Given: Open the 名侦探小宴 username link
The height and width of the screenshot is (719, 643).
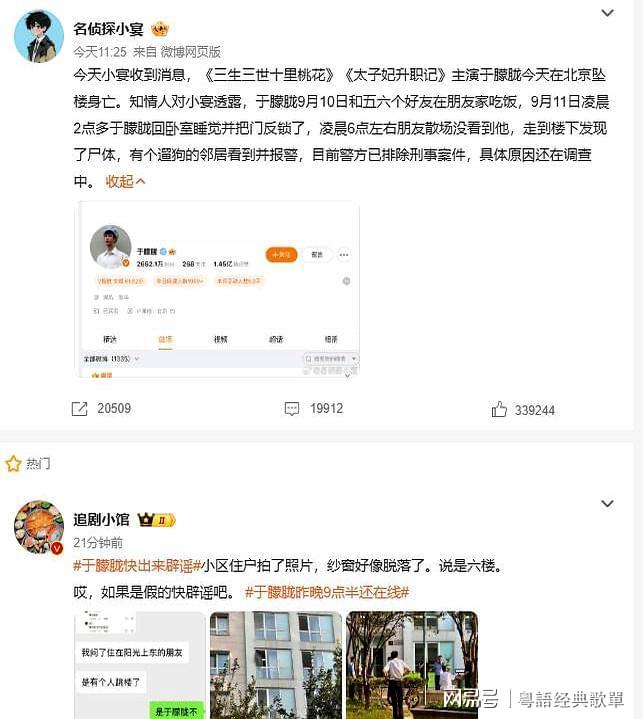Looking at the screenshot, I should (x=109, y=28).
